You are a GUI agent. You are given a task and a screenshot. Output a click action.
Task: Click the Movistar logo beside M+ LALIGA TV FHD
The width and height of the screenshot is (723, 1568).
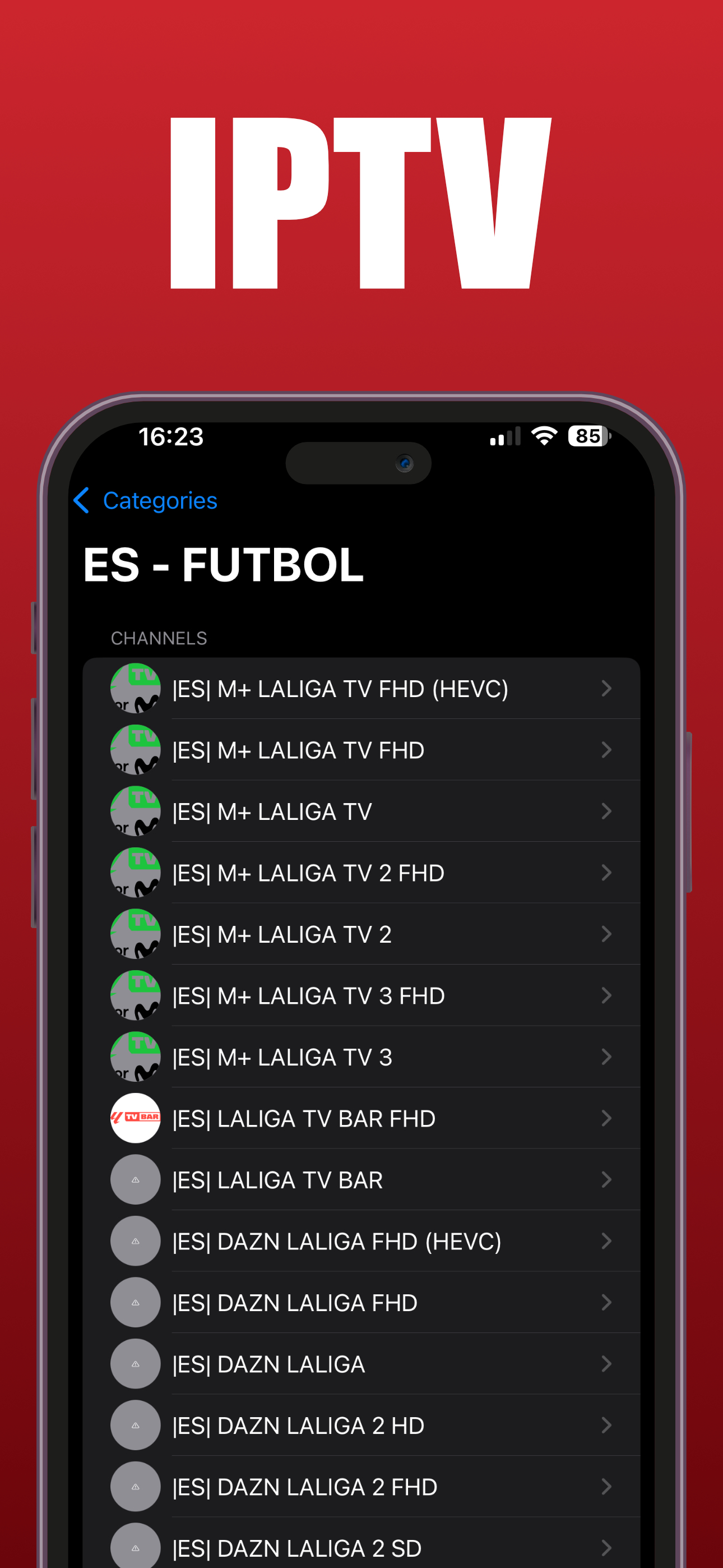click(135, 750)
